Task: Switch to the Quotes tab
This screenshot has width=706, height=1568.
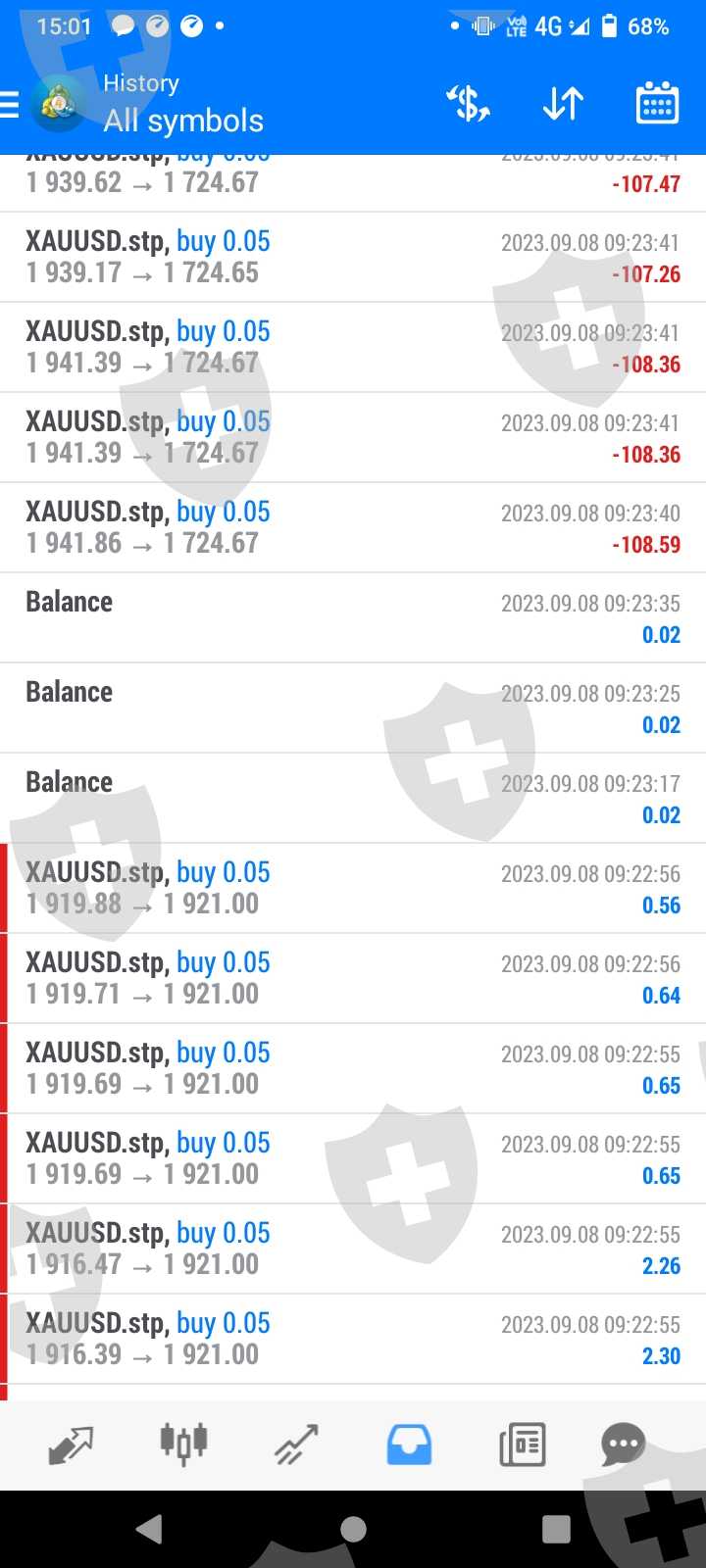Action: (x=71, y=1444)
